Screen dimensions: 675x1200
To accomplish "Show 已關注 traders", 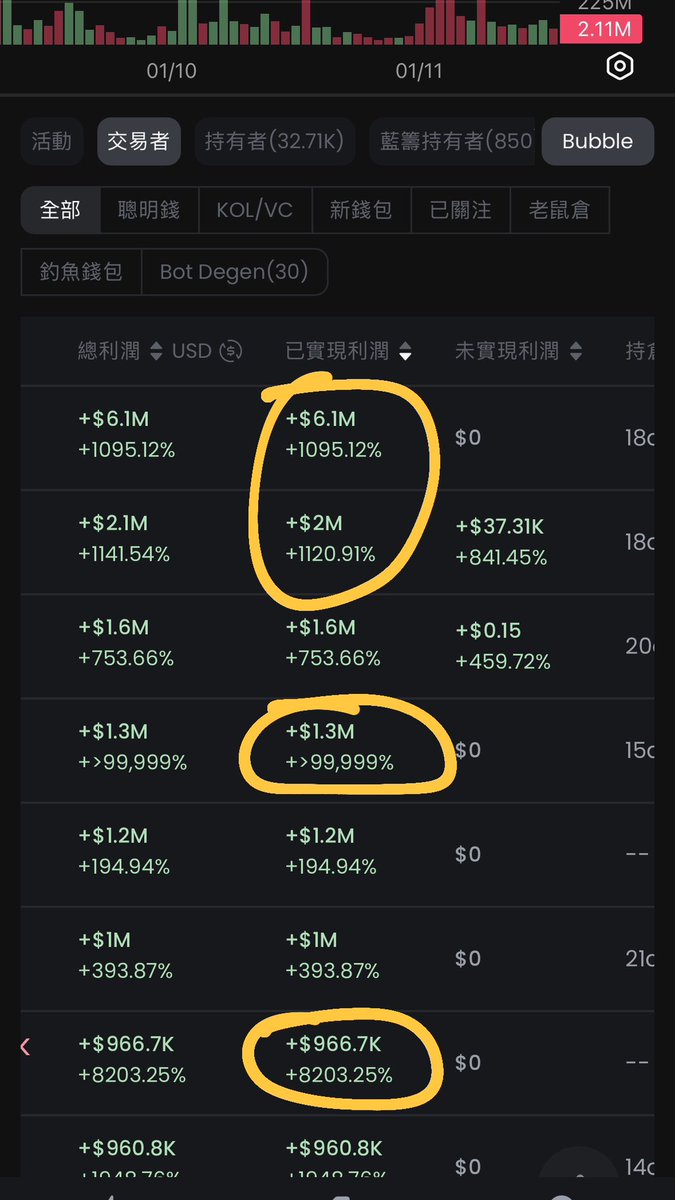I will (x=460, y=210).
